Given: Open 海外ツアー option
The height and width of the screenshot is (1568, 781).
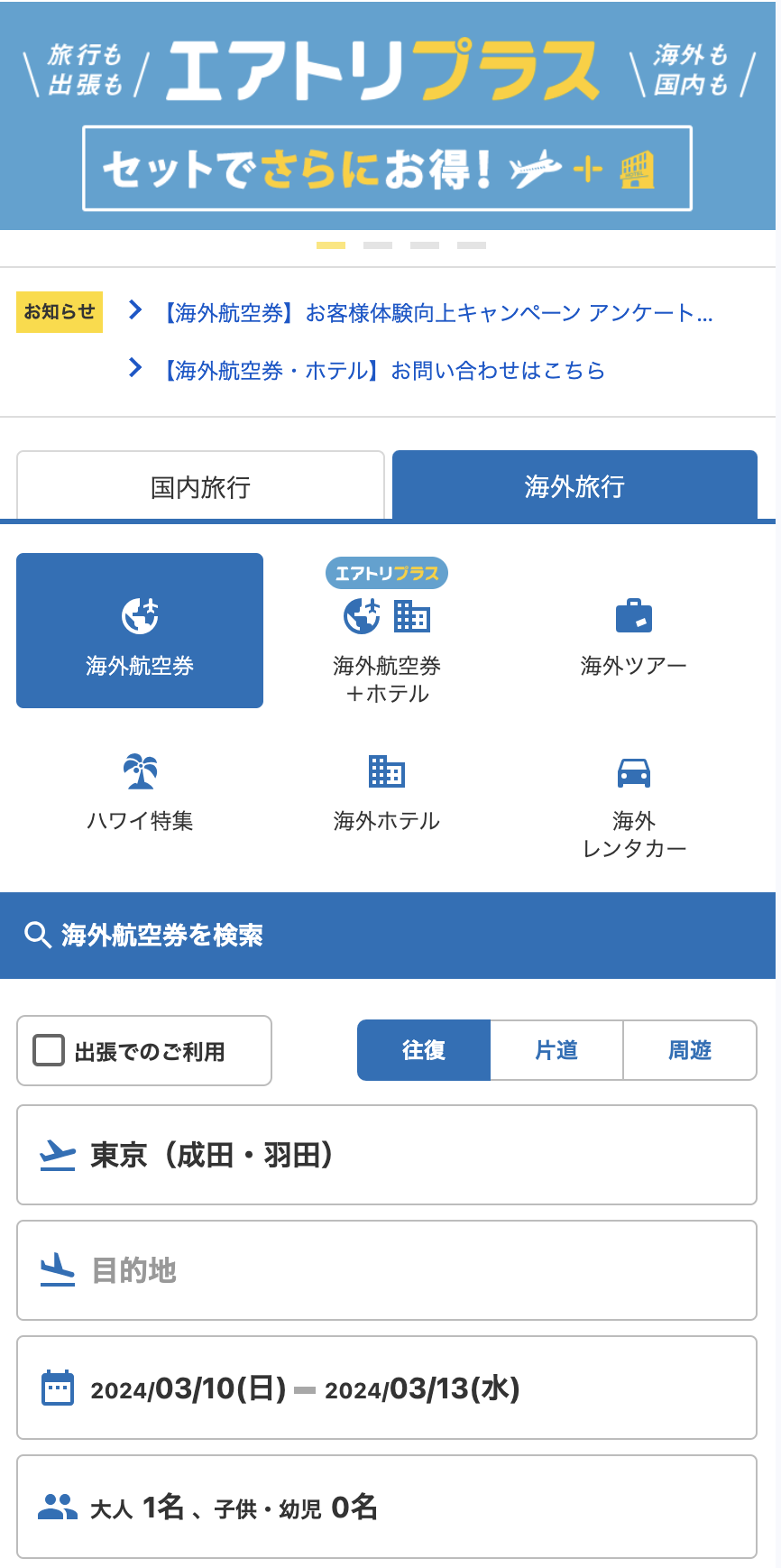Looking at the screenshot, I should coord(633,636).
